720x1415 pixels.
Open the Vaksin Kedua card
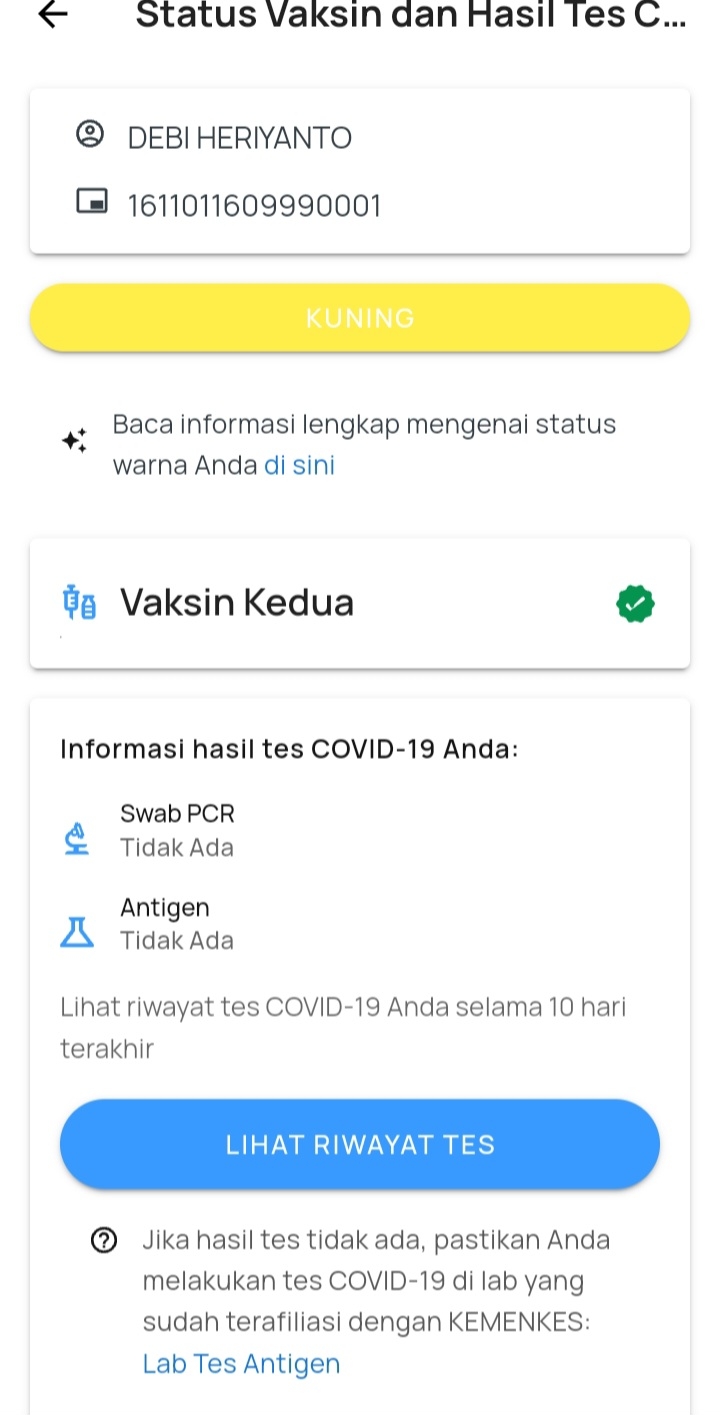[x=360, y=603]
